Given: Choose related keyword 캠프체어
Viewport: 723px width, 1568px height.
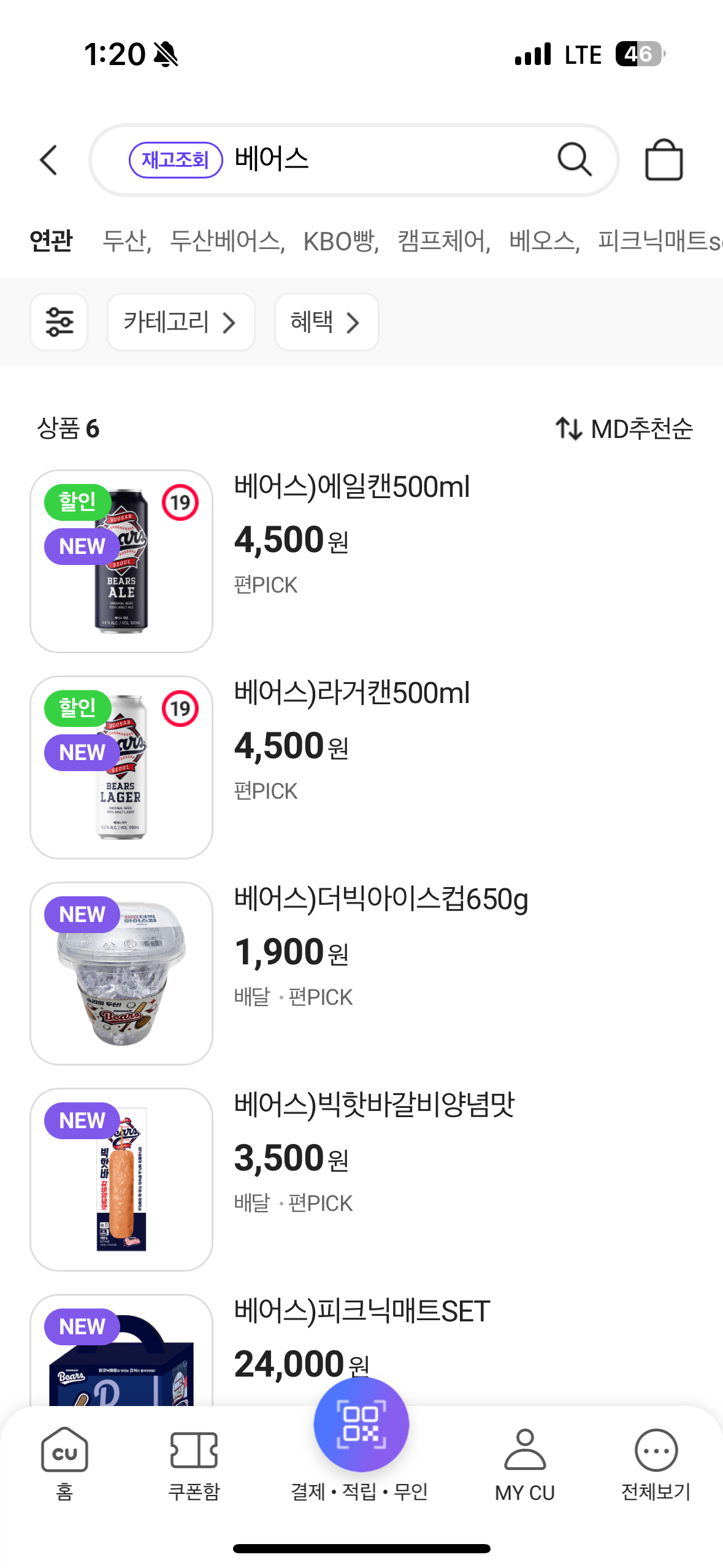Looking at the screenshot, I should (x=443, y=241).
